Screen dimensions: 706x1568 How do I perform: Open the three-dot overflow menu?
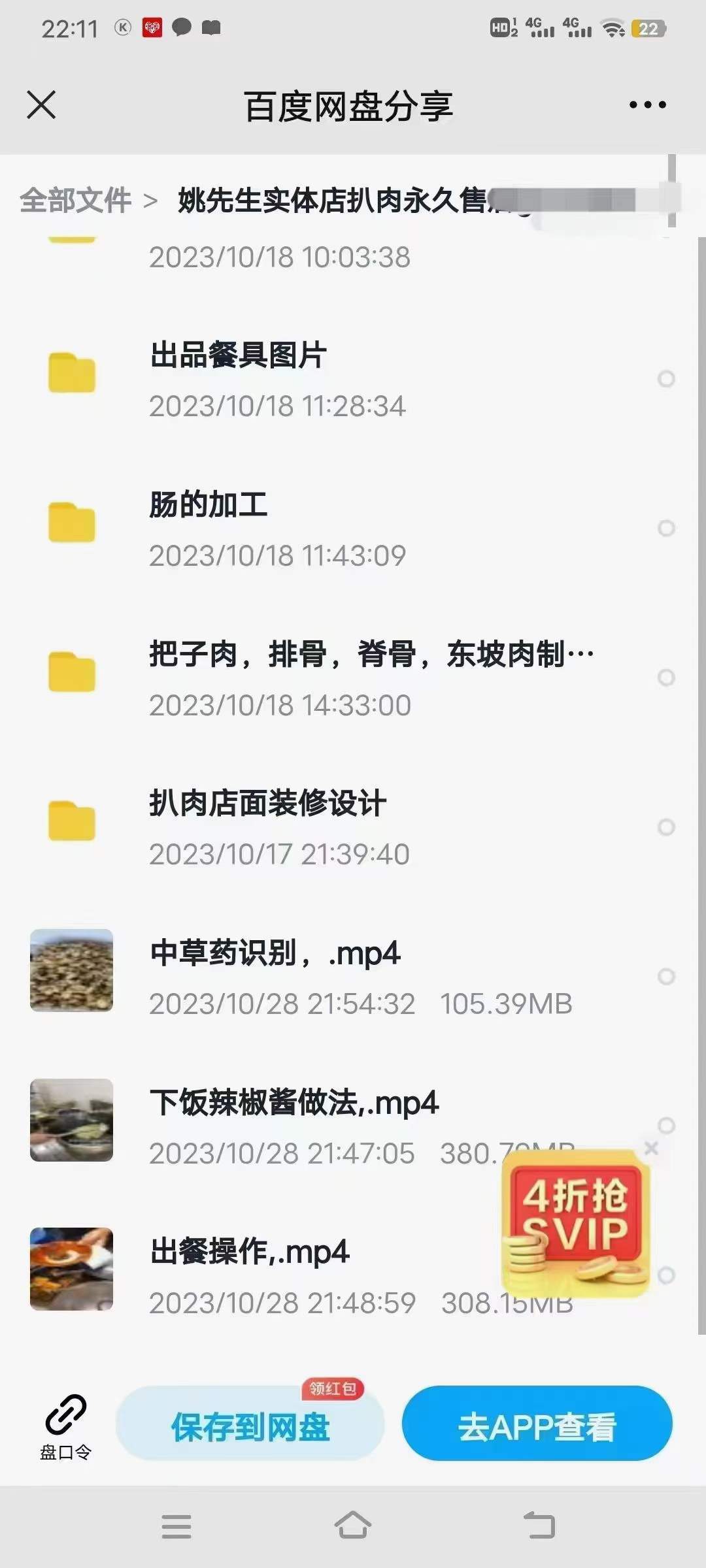pos(647,105)
